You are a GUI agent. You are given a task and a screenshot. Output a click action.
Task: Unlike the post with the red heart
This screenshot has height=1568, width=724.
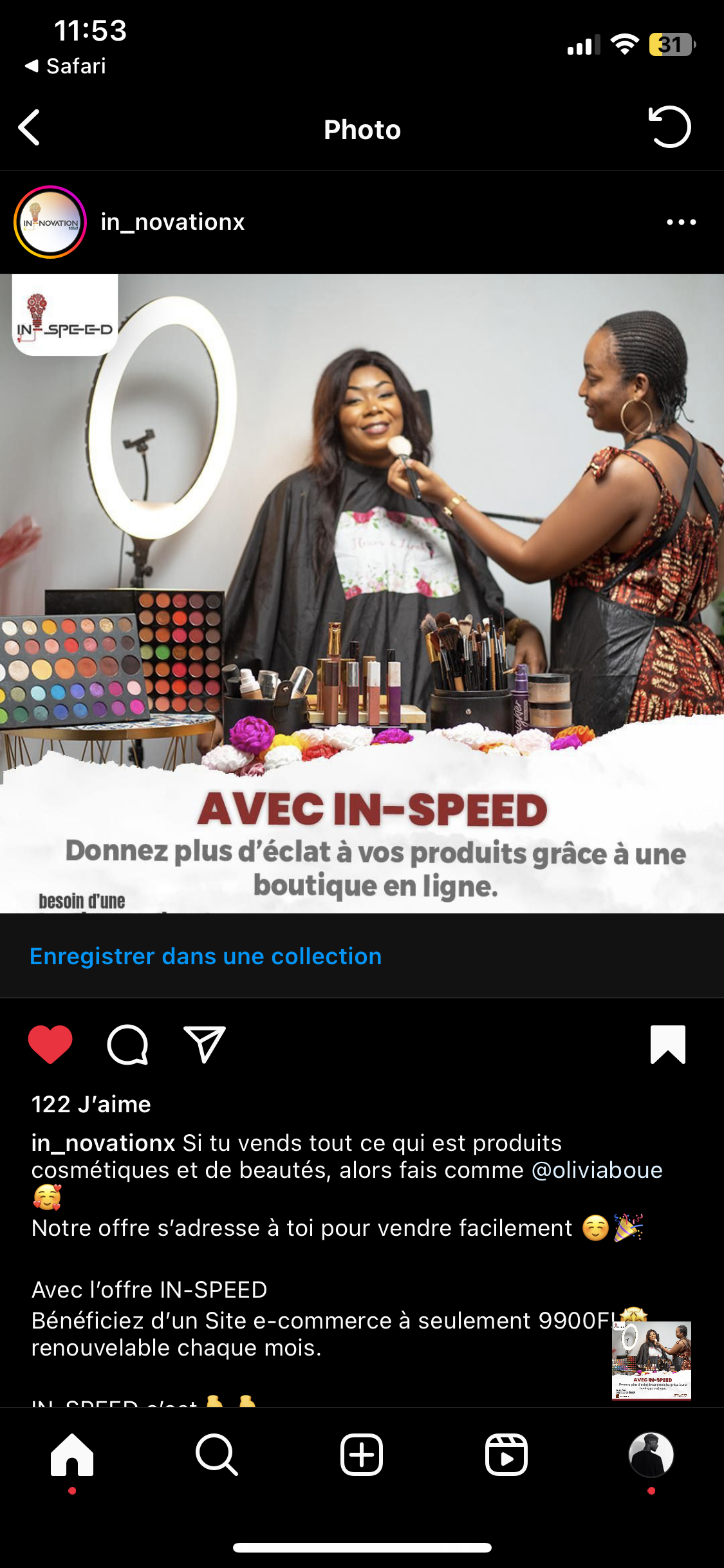pyautogui.click(x=50, y=1044)
